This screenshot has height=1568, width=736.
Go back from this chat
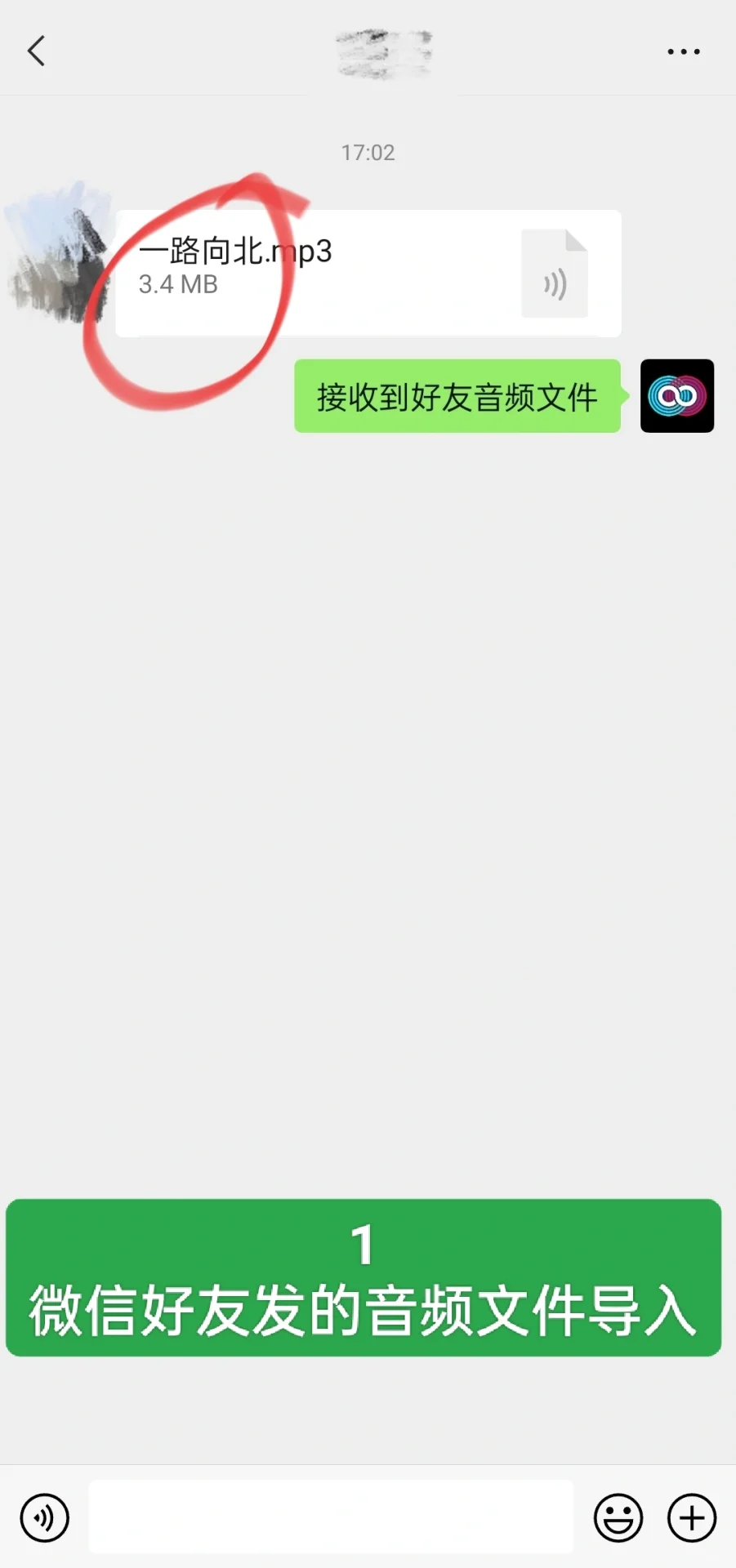(36, 51)
